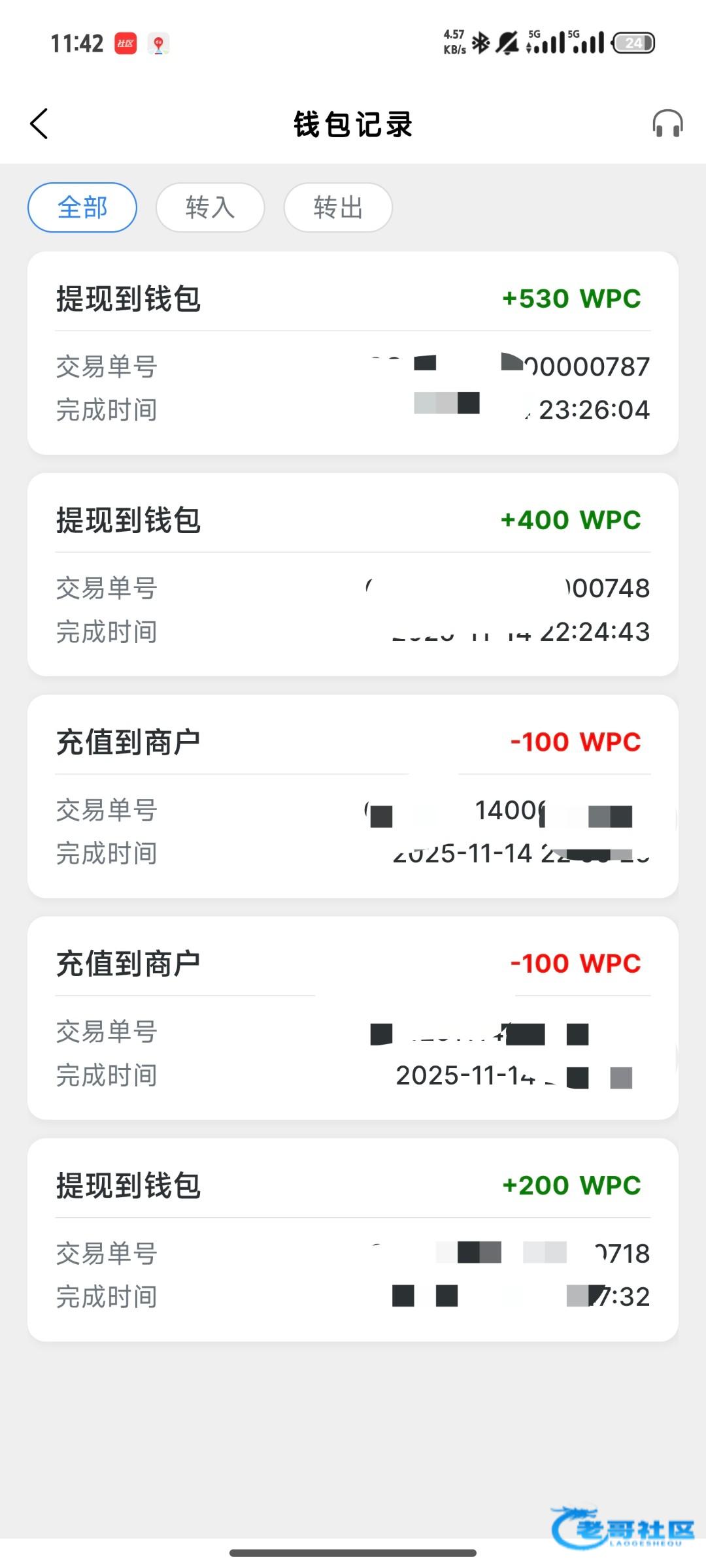Switch to the 转入 filter
Image resolution: width=706 pixels, height=1568 pixels.
[x=210, y=208]
